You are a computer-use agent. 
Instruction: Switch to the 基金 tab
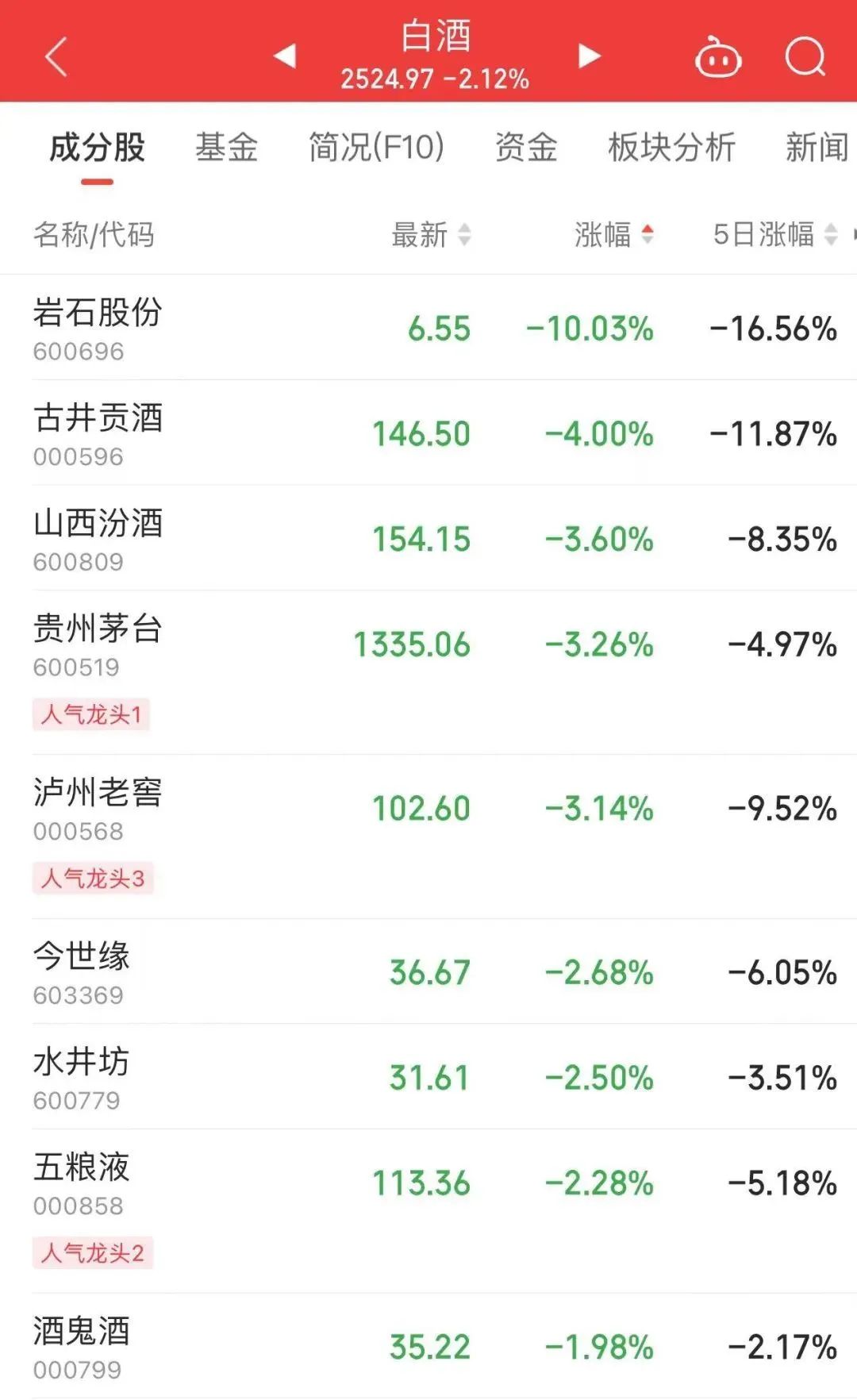[227, 148]
